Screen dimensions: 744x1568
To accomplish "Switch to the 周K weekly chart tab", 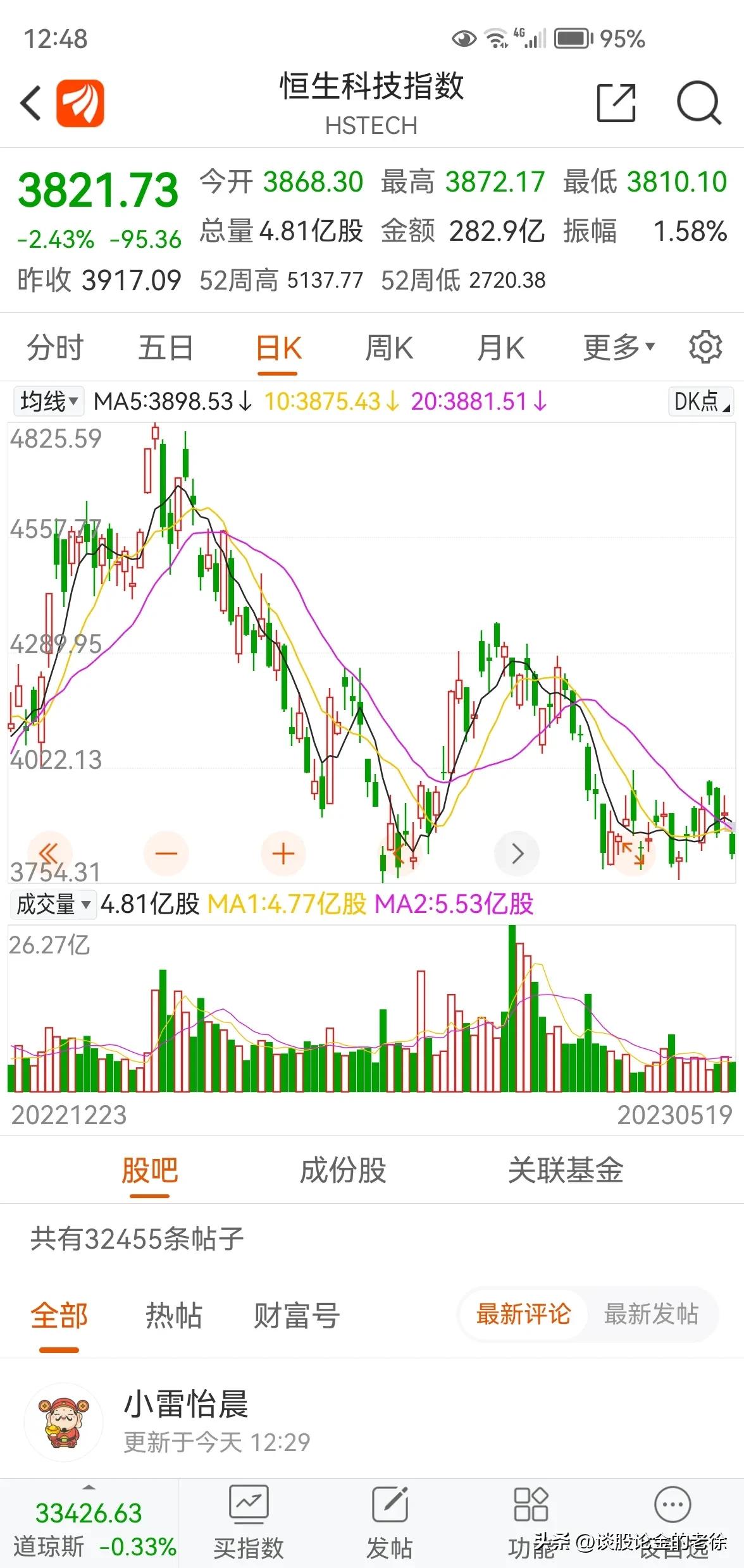I will (388, 347).
